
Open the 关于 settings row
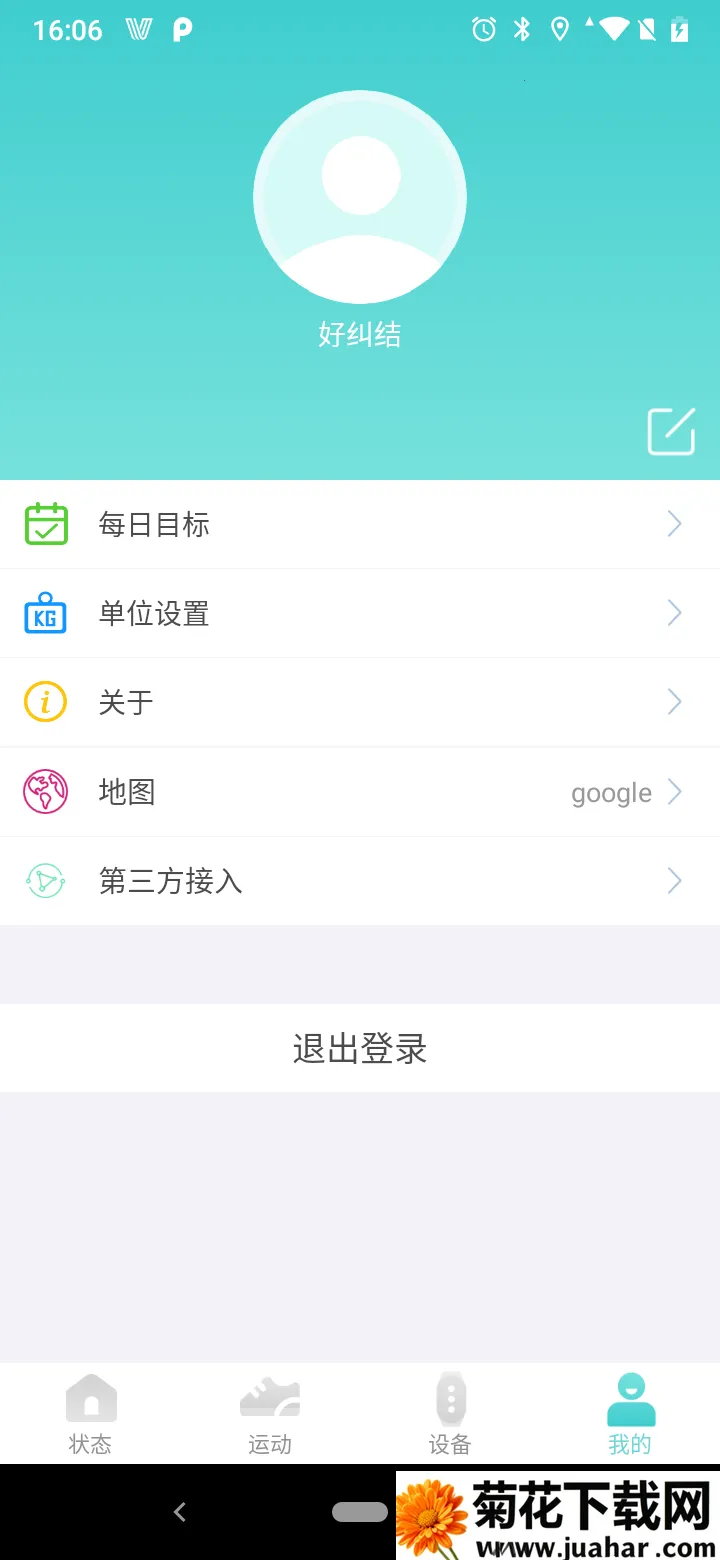click(360, 701)
